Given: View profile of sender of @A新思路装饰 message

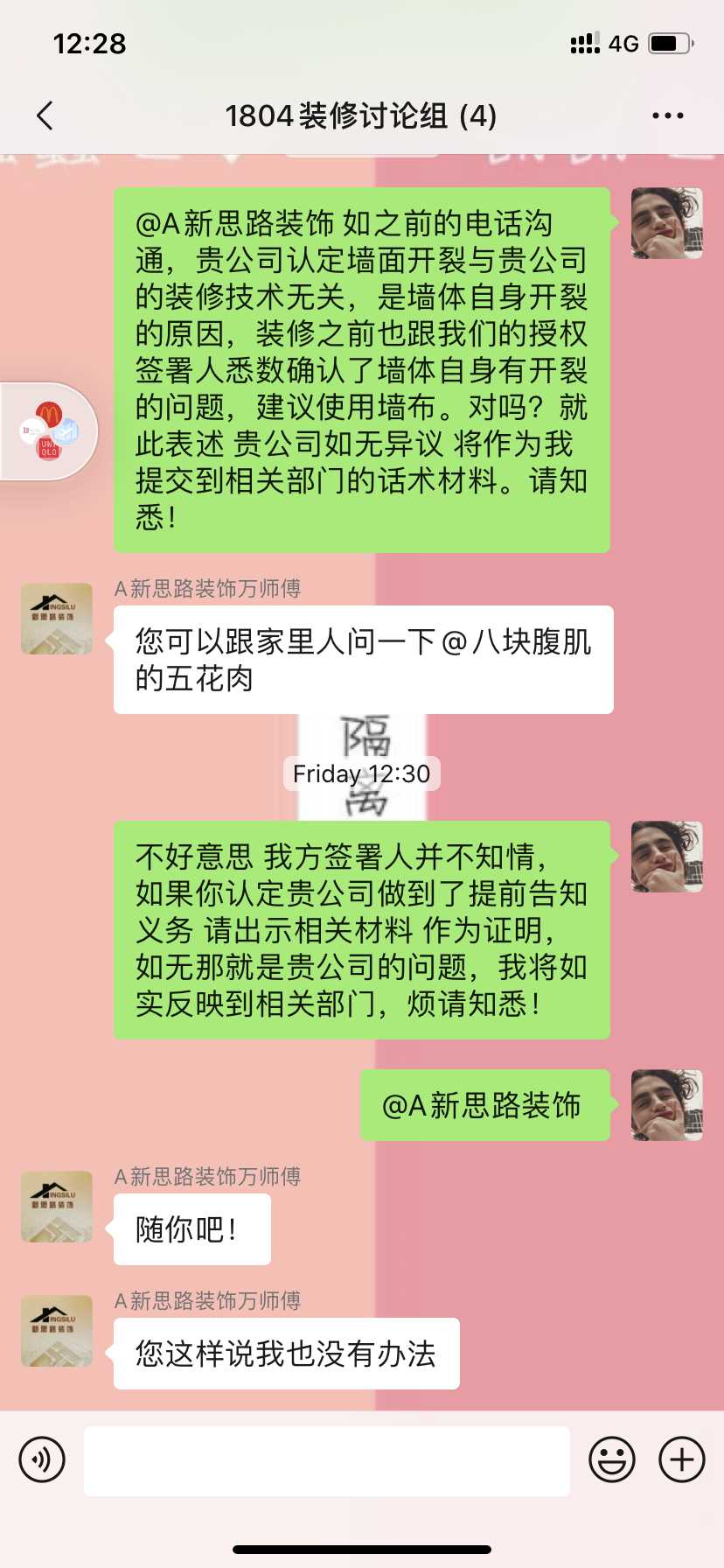Looking at the screenshot, I should (667, 1105).
